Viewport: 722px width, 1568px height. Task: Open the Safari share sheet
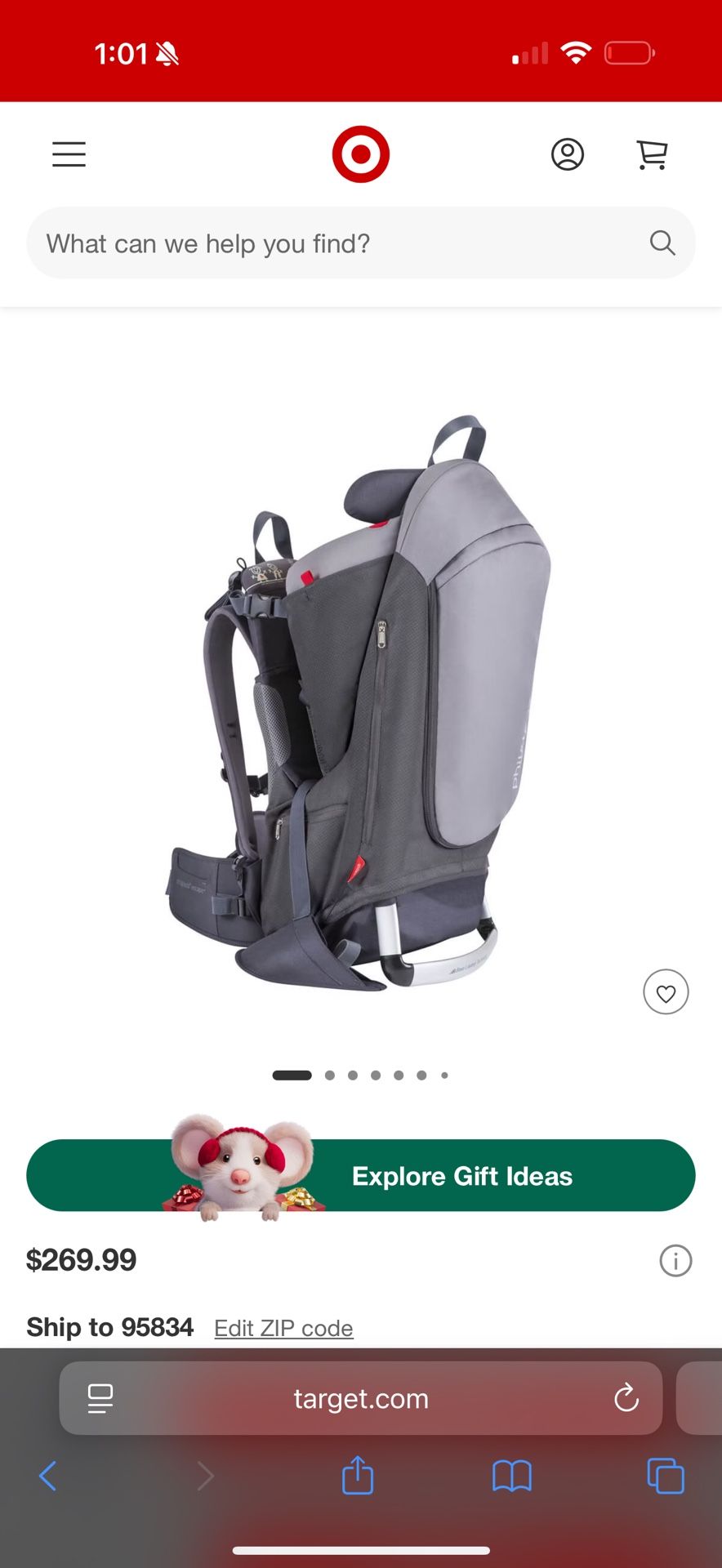point(357,1477)
